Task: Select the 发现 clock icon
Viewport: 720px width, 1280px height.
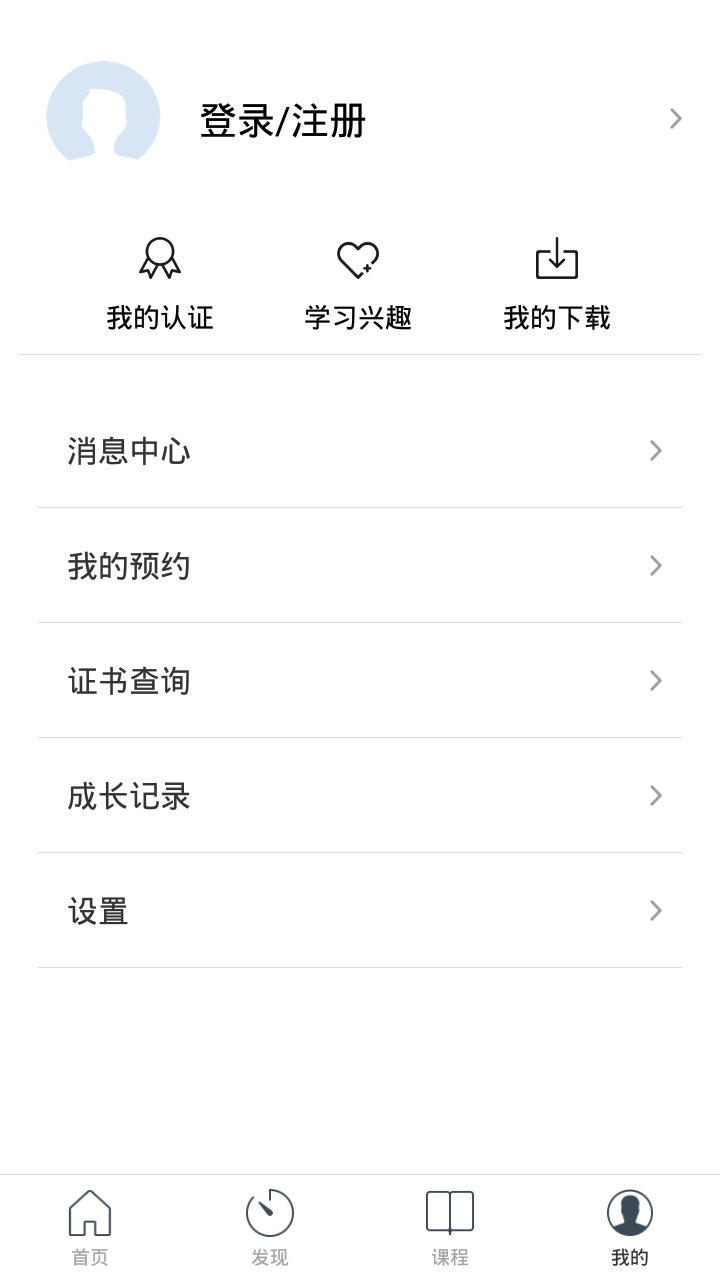Action: point(269,1210)
